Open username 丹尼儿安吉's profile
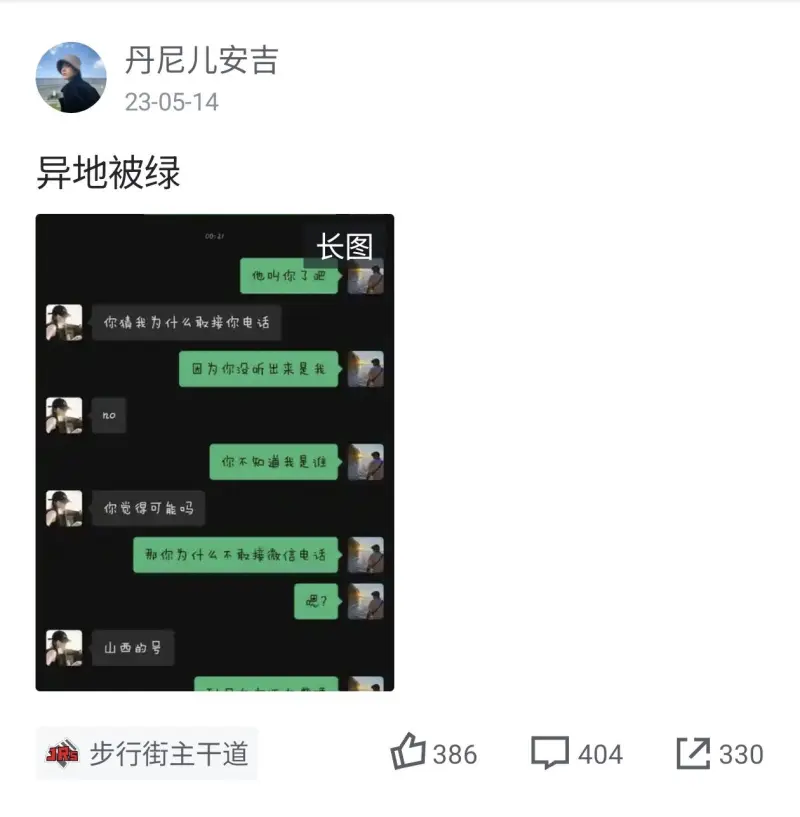 pyautogui.click(x=201, y=61)
